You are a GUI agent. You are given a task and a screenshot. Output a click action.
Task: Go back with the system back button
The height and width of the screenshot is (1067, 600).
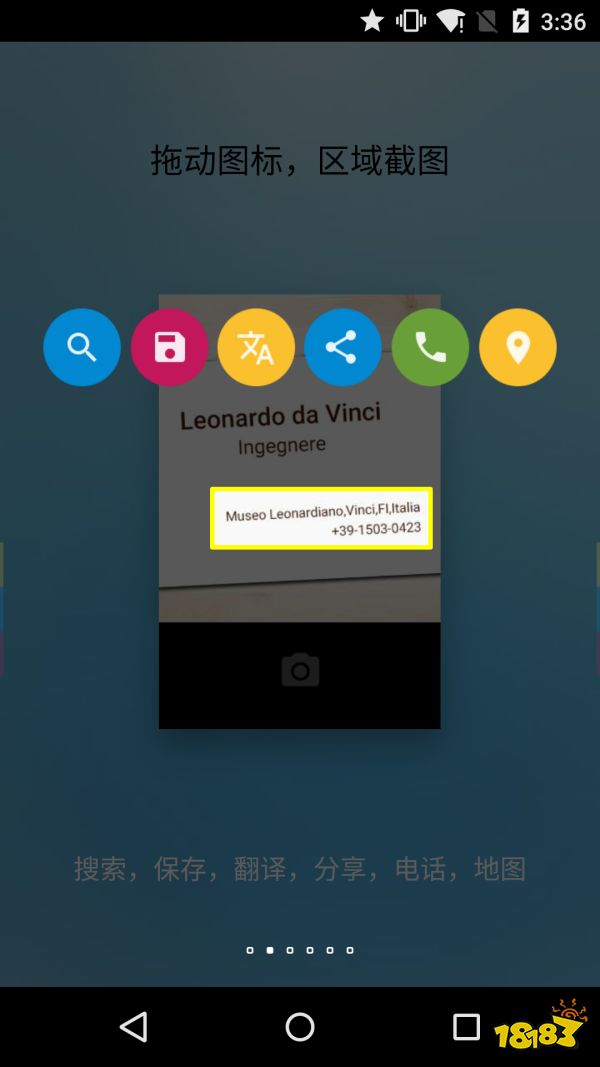coord(133,1026)
